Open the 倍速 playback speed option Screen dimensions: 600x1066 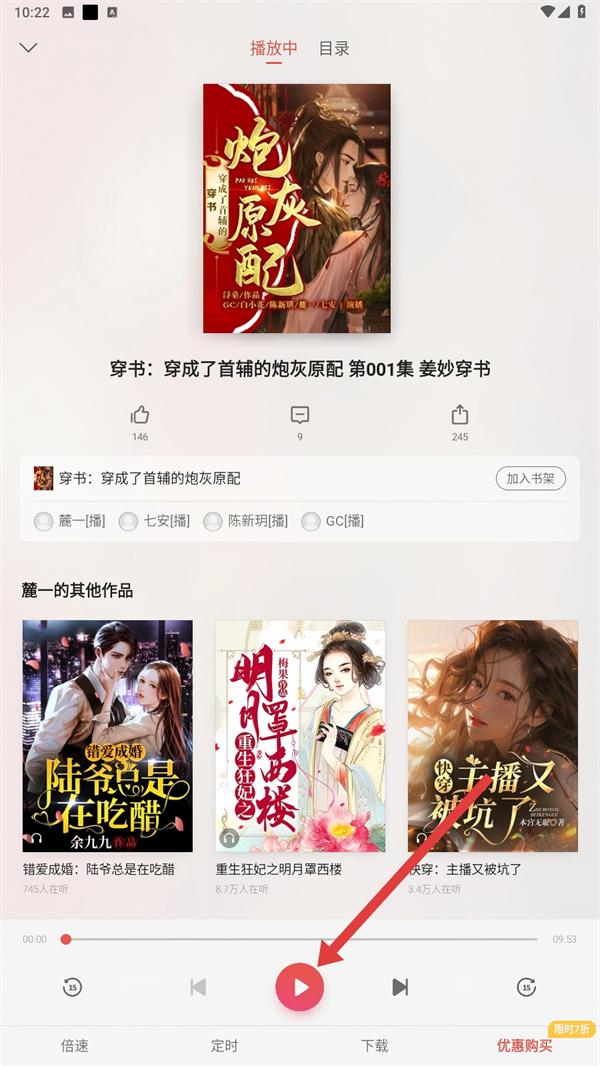point(75,1046)
